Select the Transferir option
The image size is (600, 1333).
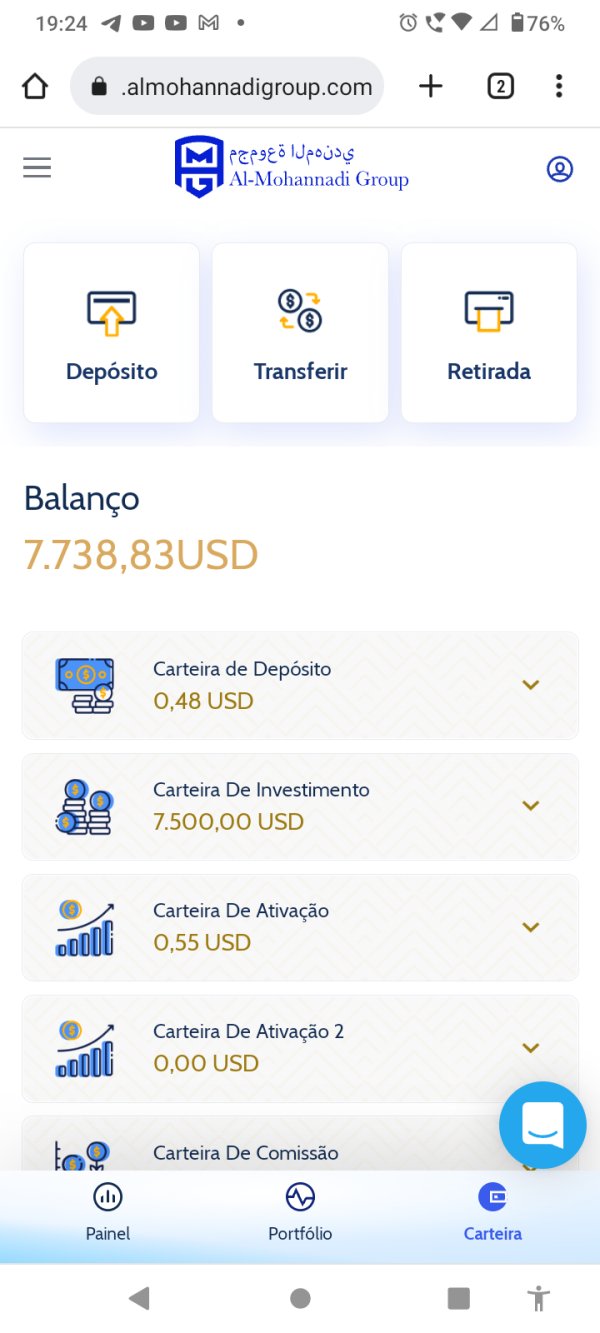coord(300,333)
